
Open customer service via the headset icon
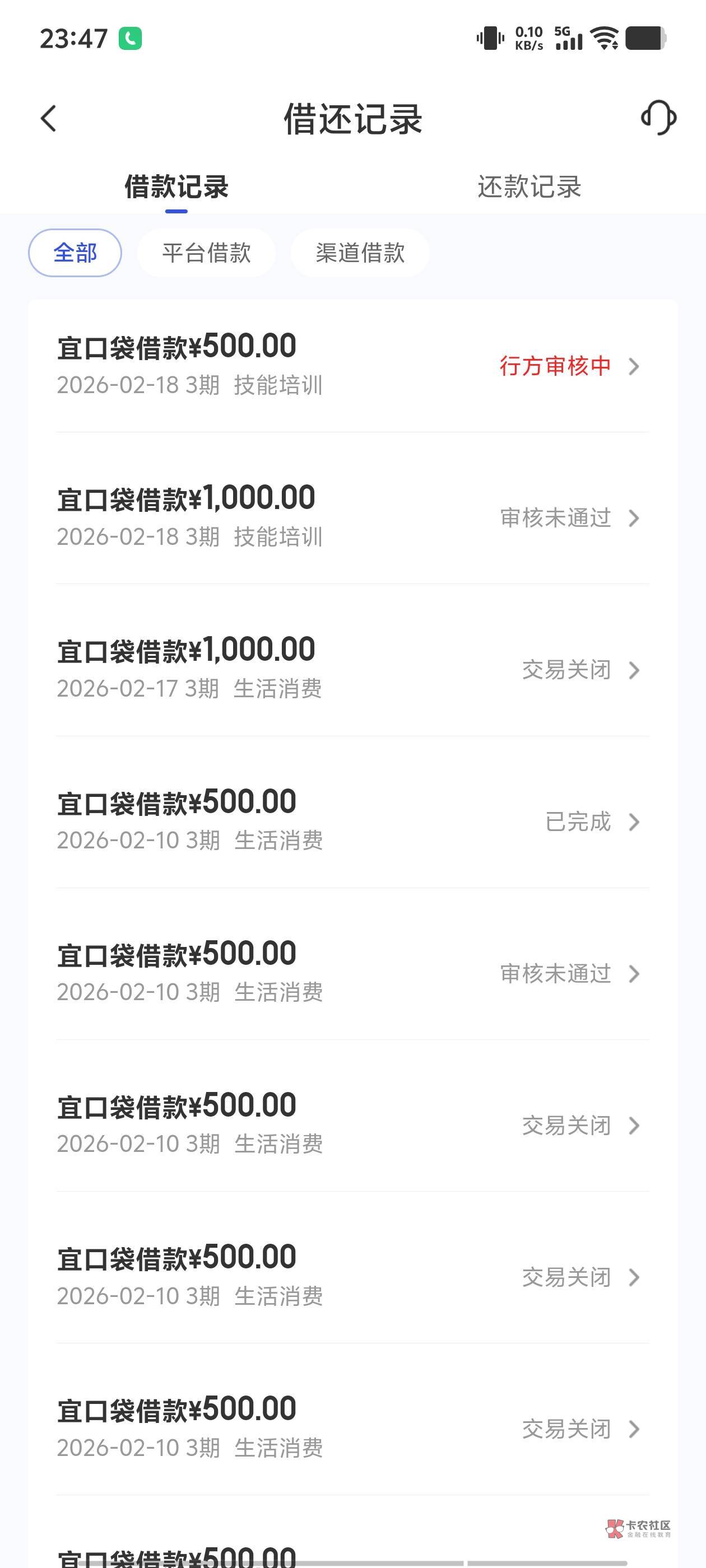(658, 118)
